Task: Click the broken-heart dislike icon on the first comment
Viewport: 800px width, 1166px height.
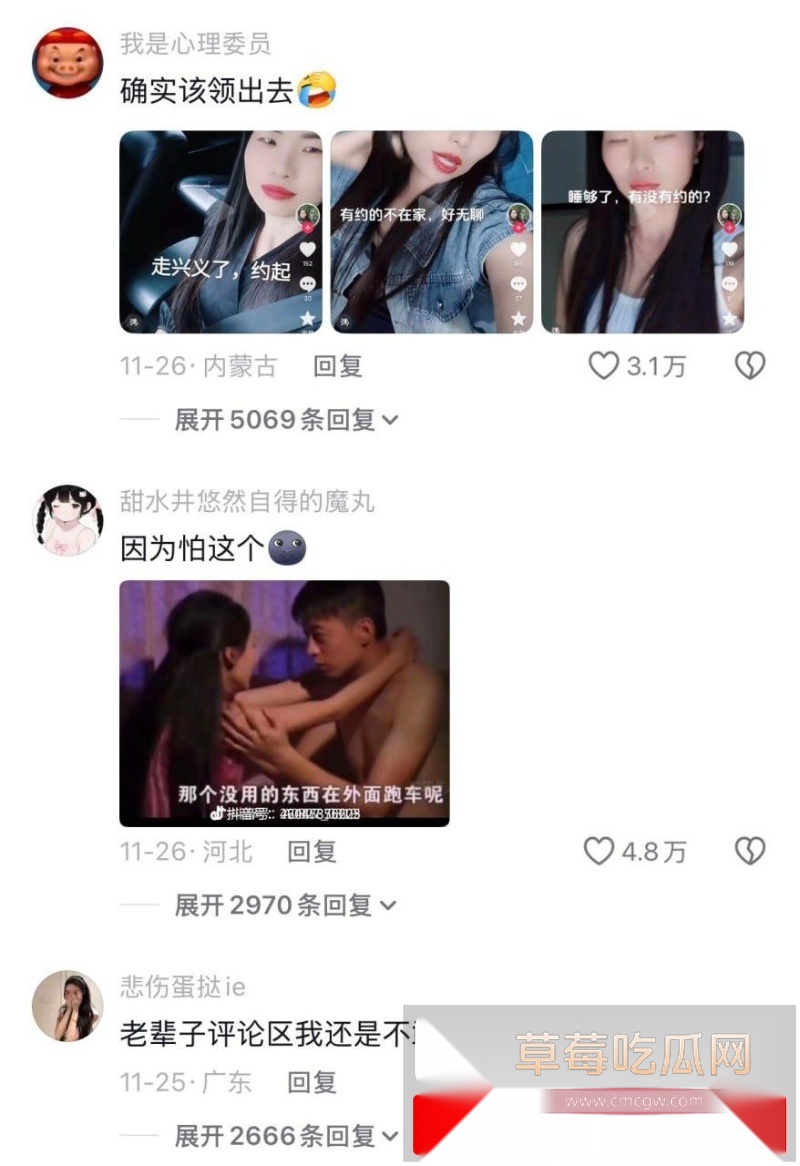Action: point(750,366)
